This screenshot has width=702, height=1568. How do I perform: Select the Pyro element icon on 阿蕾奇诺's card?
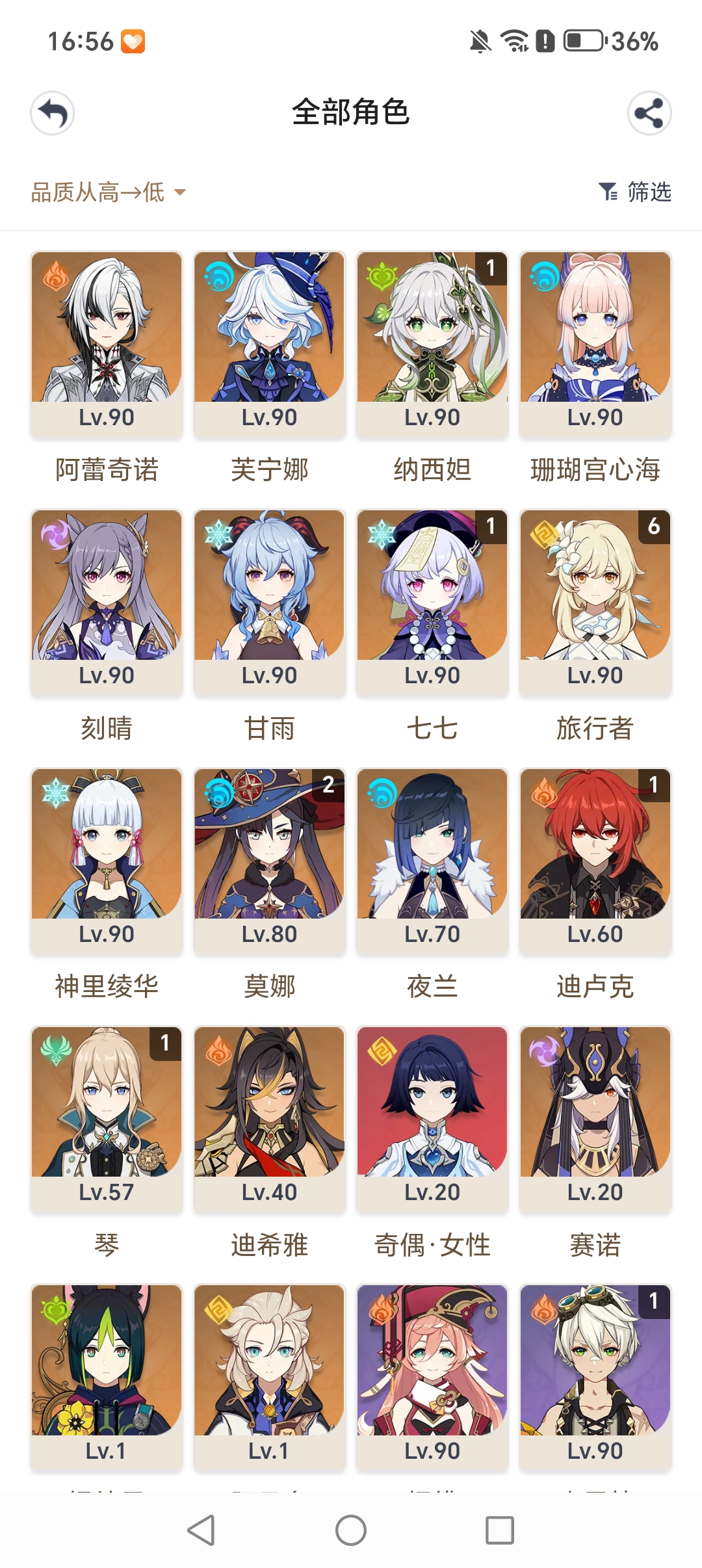pyautogui.click(x=55, y=276)
